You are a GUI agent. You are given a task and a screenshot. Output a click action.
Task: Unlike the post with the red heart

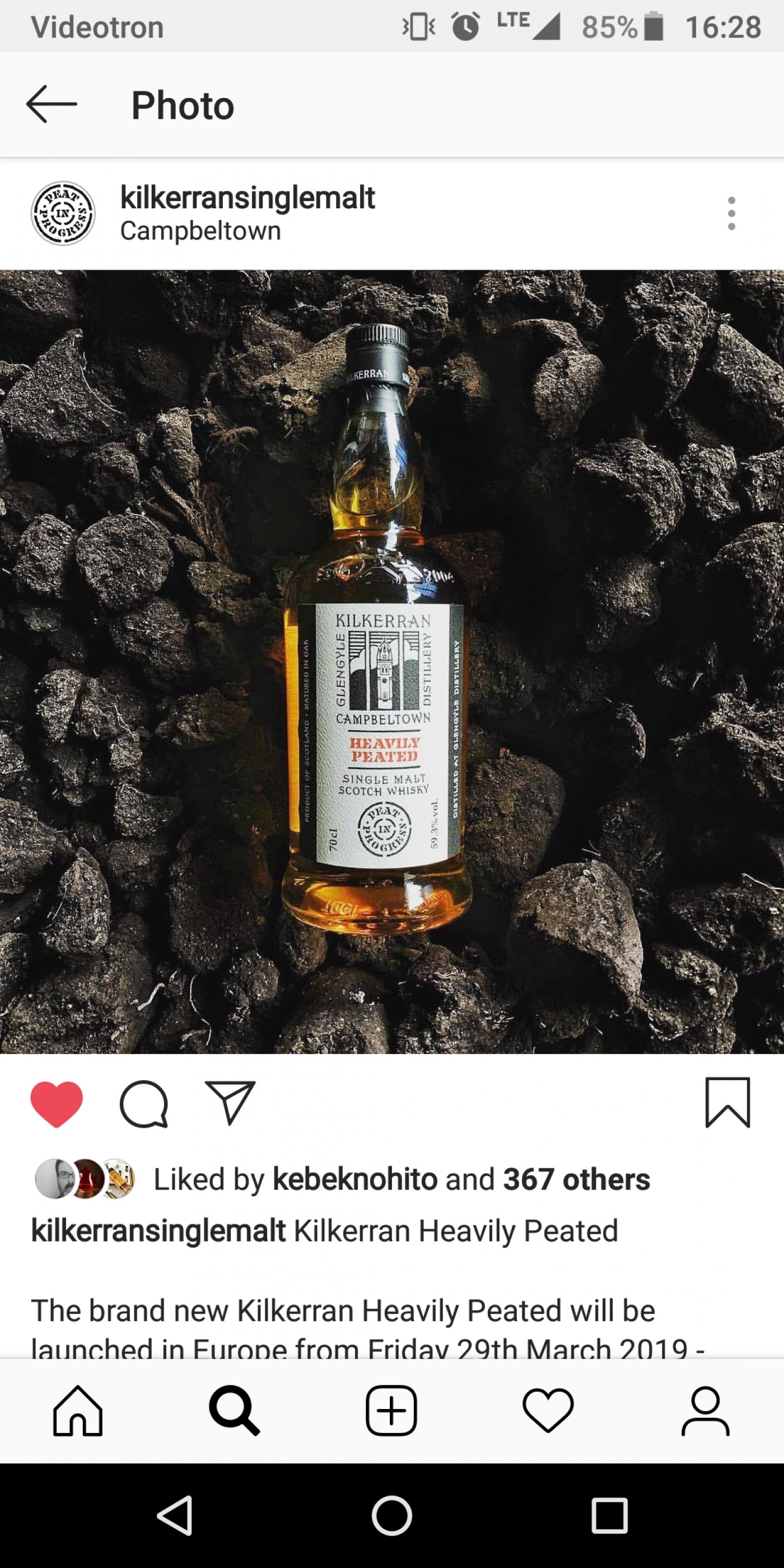click(57, 1104)
